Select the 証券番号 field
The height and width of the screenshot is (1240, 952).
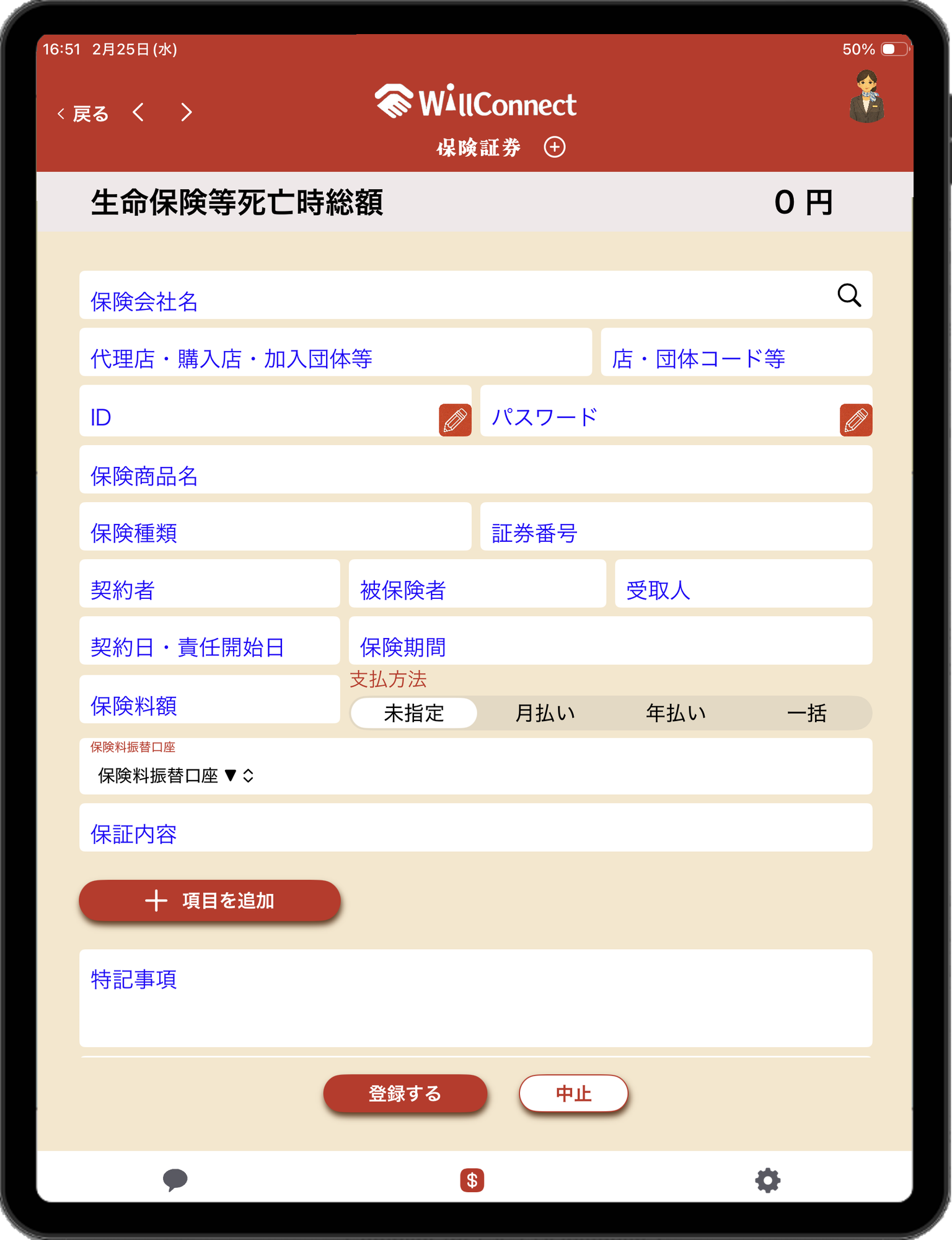[x=676, y=526]
